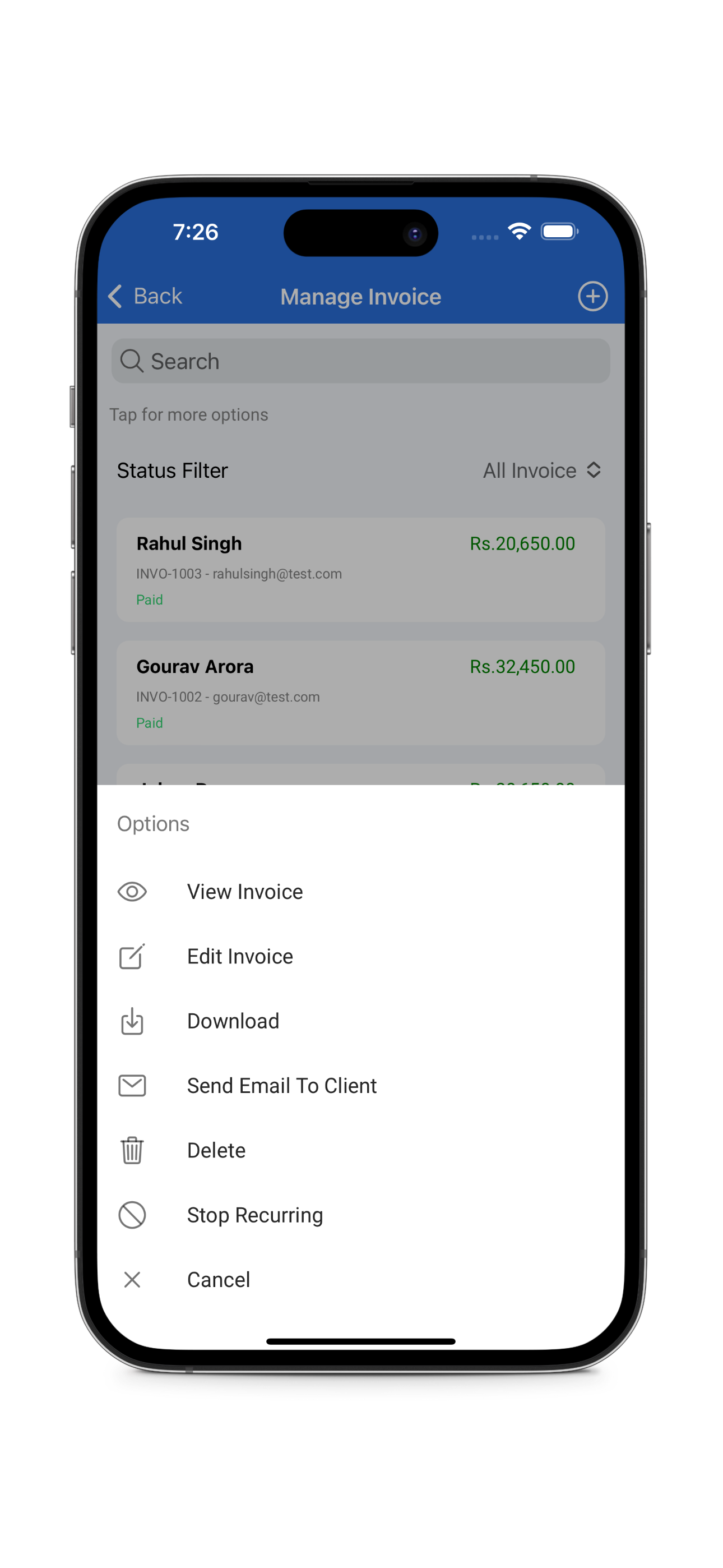Select View Invoice option

(245, 892)
